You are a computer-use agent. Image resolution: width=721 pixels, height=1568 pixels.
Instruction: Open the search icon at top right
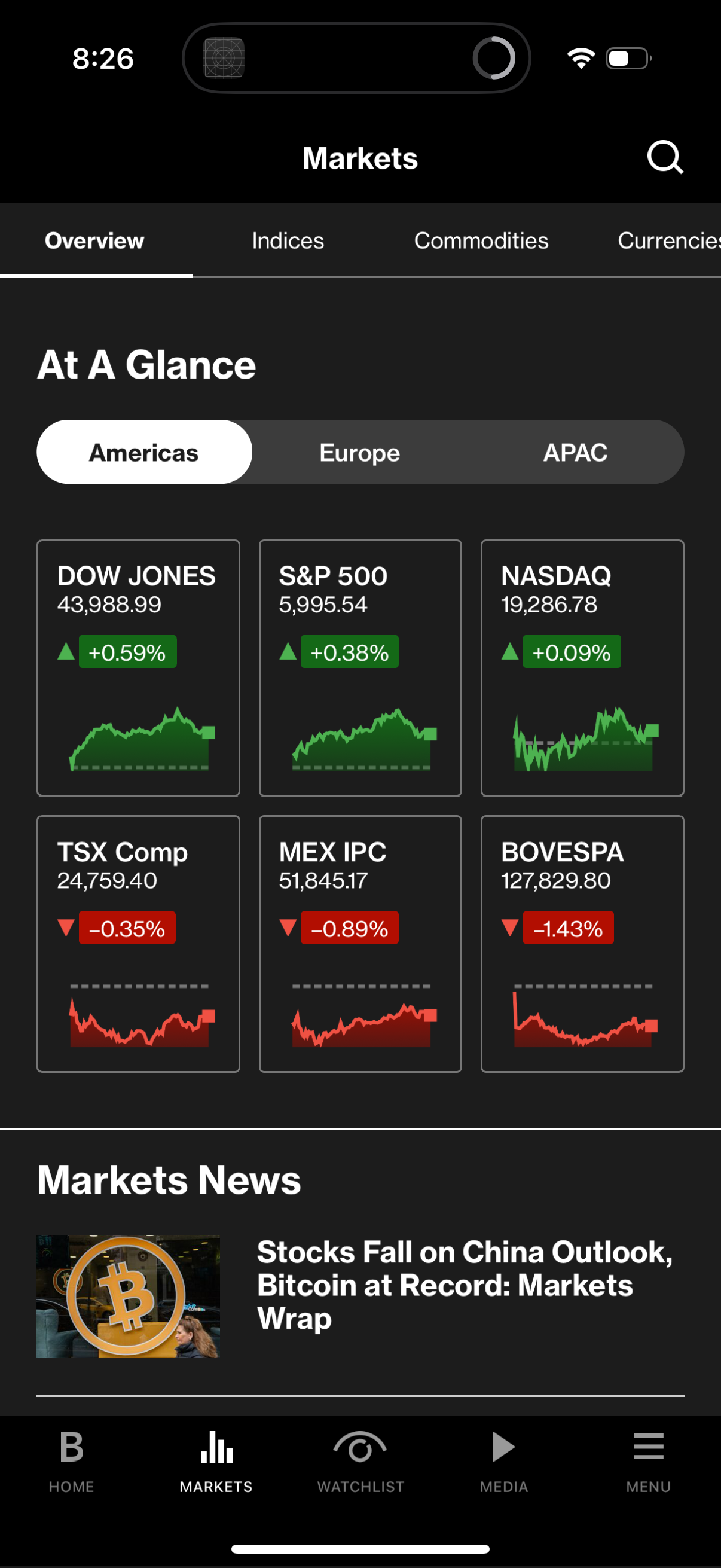coord(664,157)
